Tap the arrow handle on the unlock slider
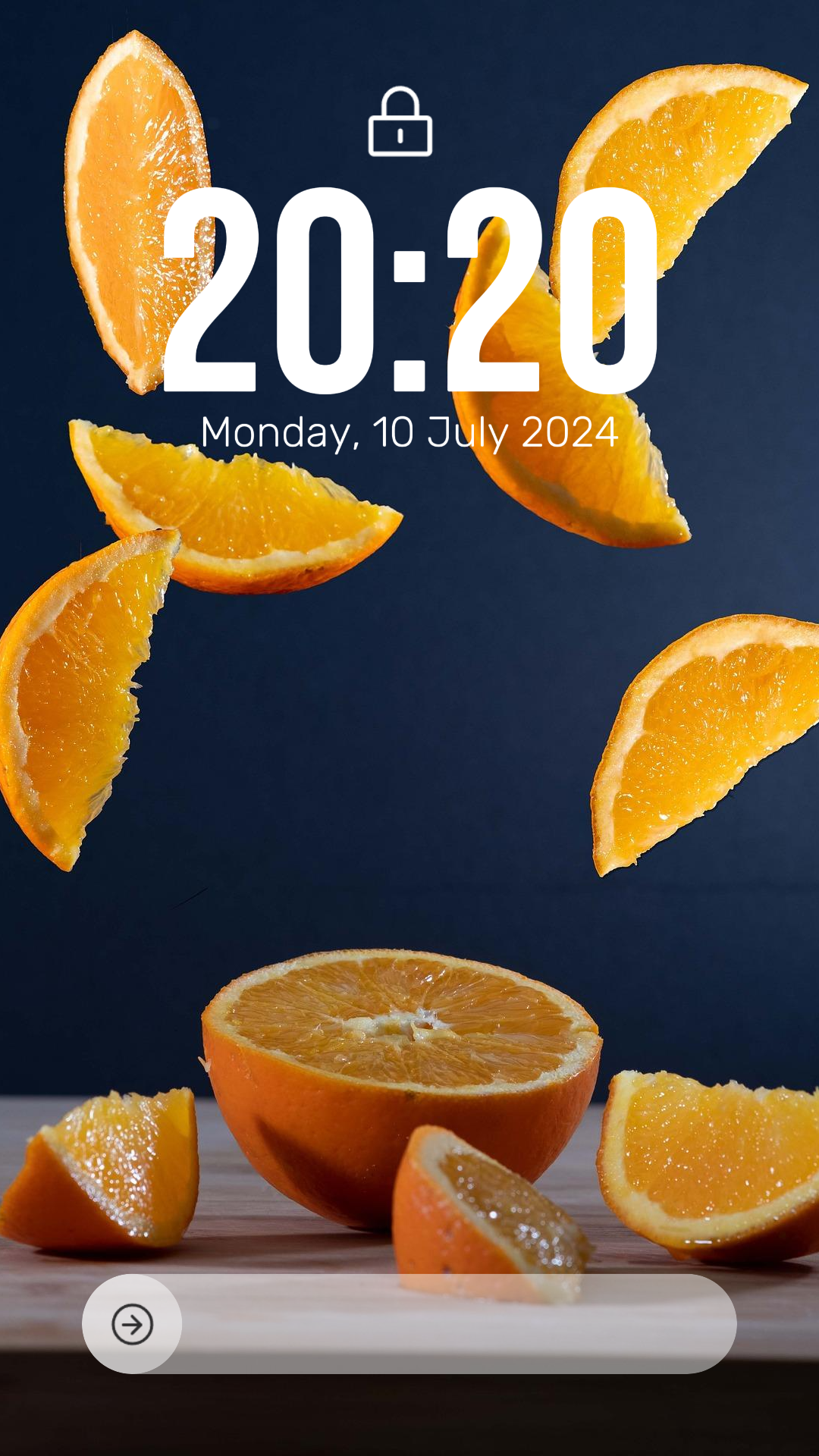The width and height of the screenshot is (819, 1456). click(x=132, y=1324)
